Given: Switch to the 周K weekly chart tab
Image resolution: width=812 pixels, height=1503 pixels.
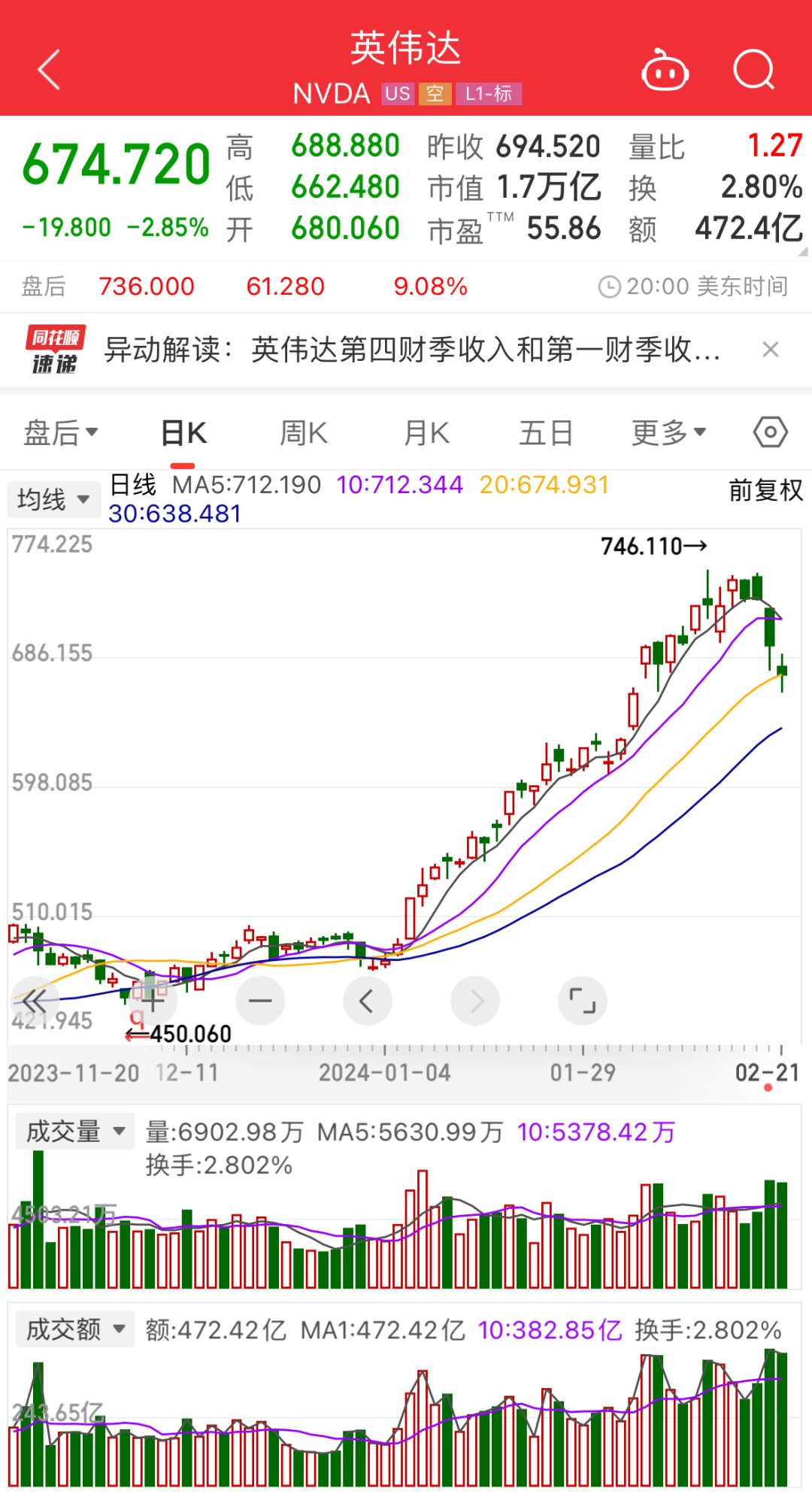Looking at the screenshot, I should coord(302,432).
